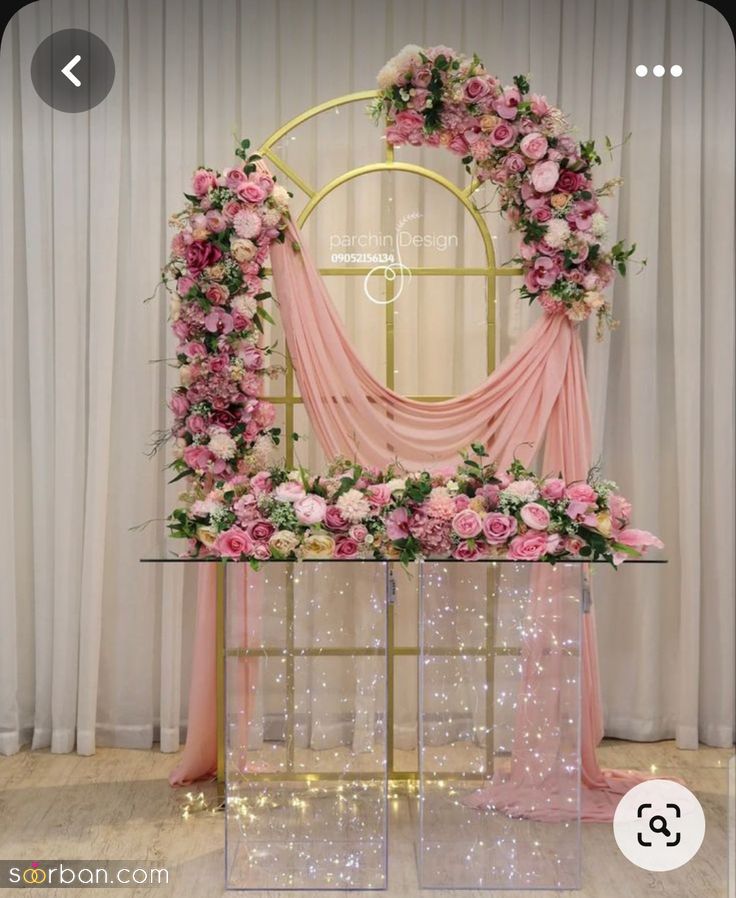Open the three-dot overflow menu
Viewport: 736px width, 898px height.
click(659, 71)
